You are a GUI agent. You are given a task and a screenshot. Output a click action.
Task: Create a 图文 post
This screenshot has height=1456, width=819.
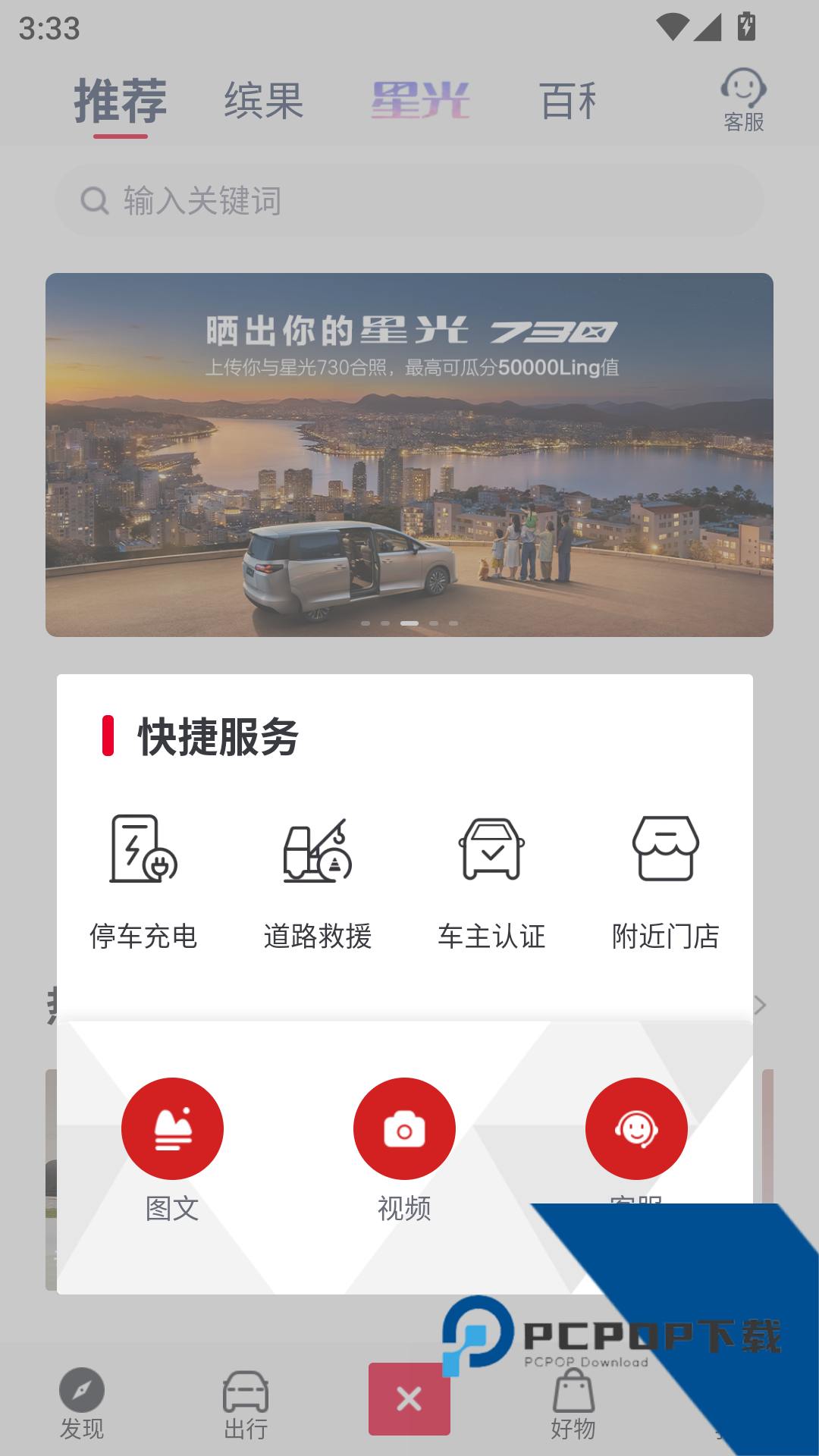click(172, 1129)
